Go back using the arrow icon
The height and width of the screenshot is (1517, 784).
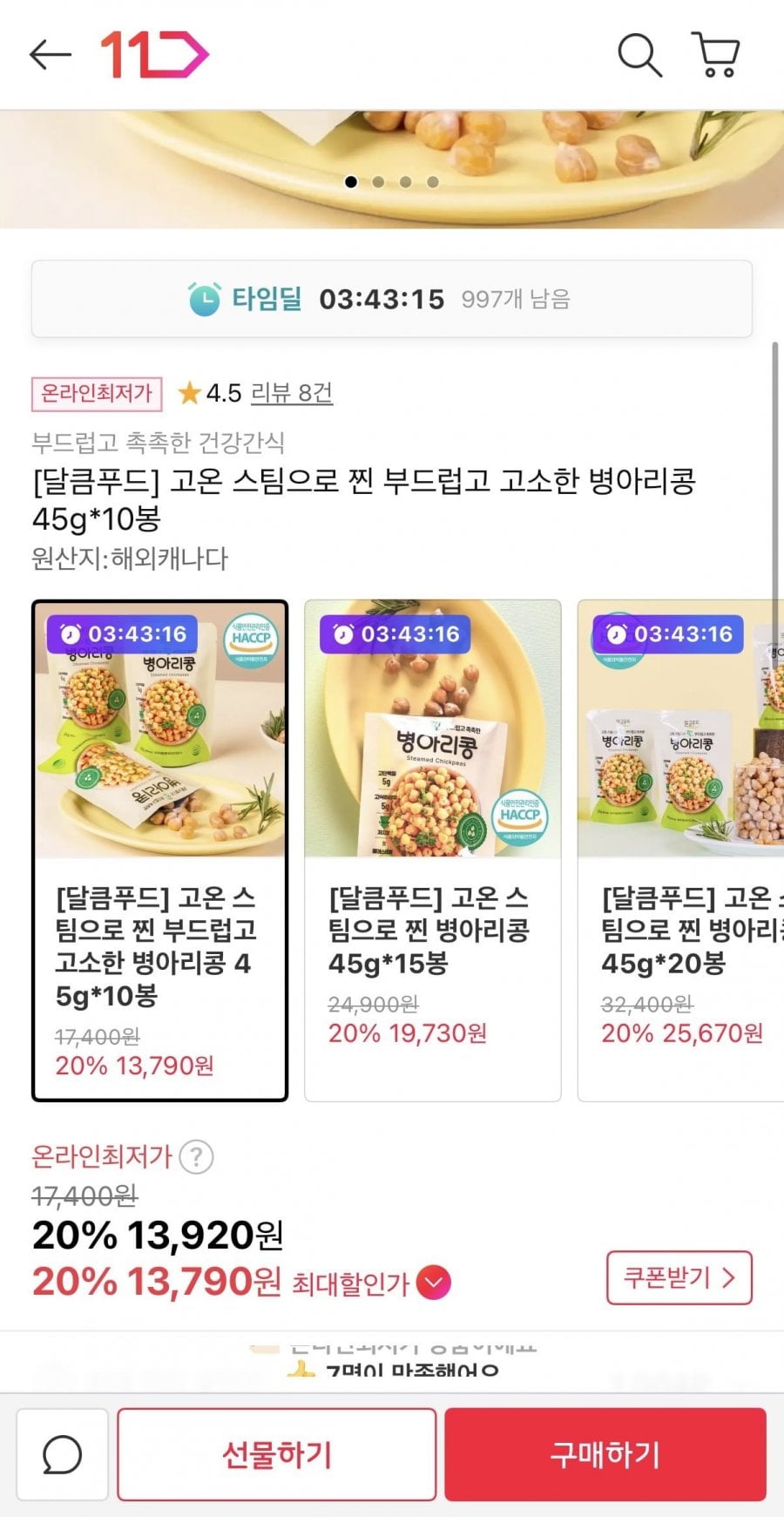[50, 55]
